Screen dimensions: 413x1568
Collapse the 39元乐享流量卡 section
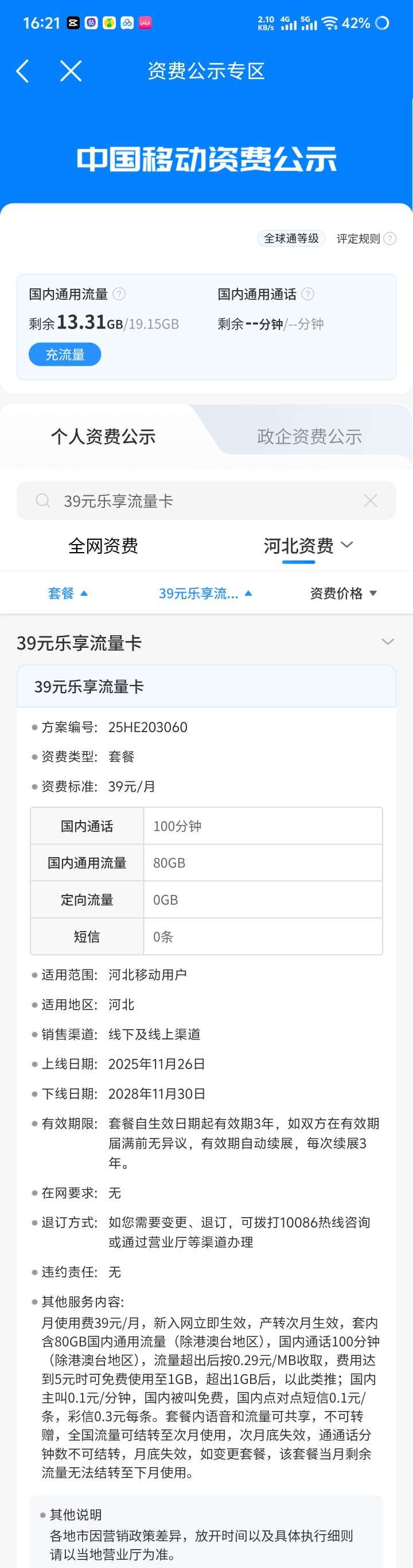pyautogui.click(x=387, y=642)
